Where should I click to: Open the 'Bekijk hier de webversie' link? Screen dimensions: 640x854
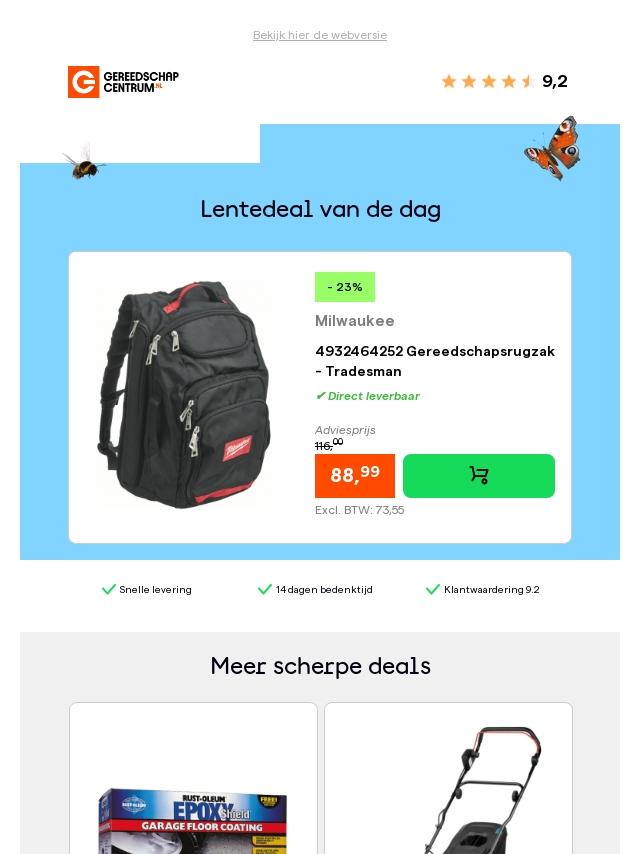coord(320,35)
